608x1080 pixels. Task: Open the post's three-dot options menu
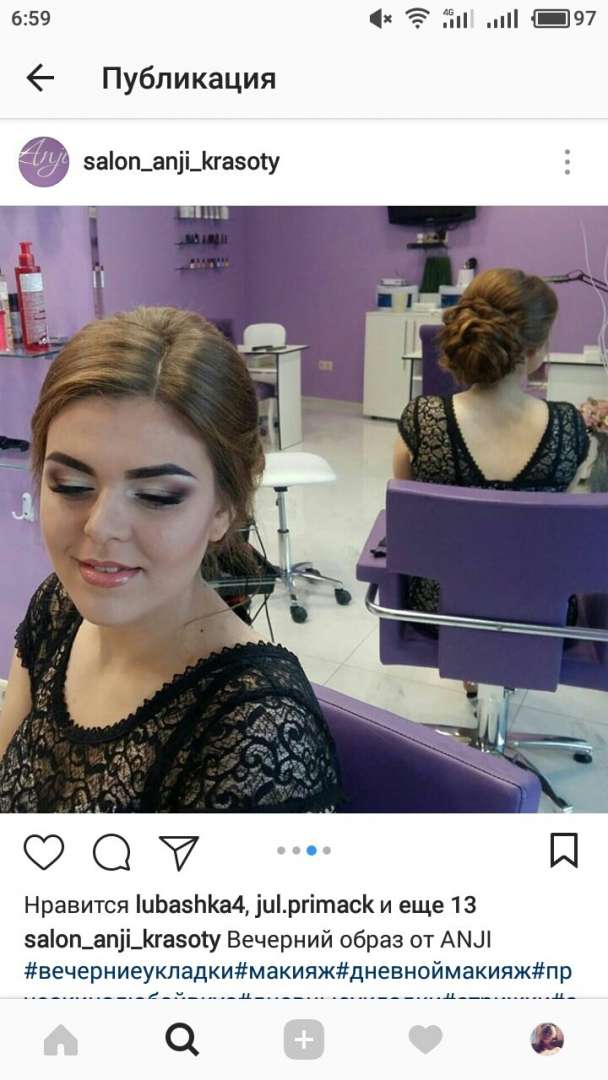[567, 162]
